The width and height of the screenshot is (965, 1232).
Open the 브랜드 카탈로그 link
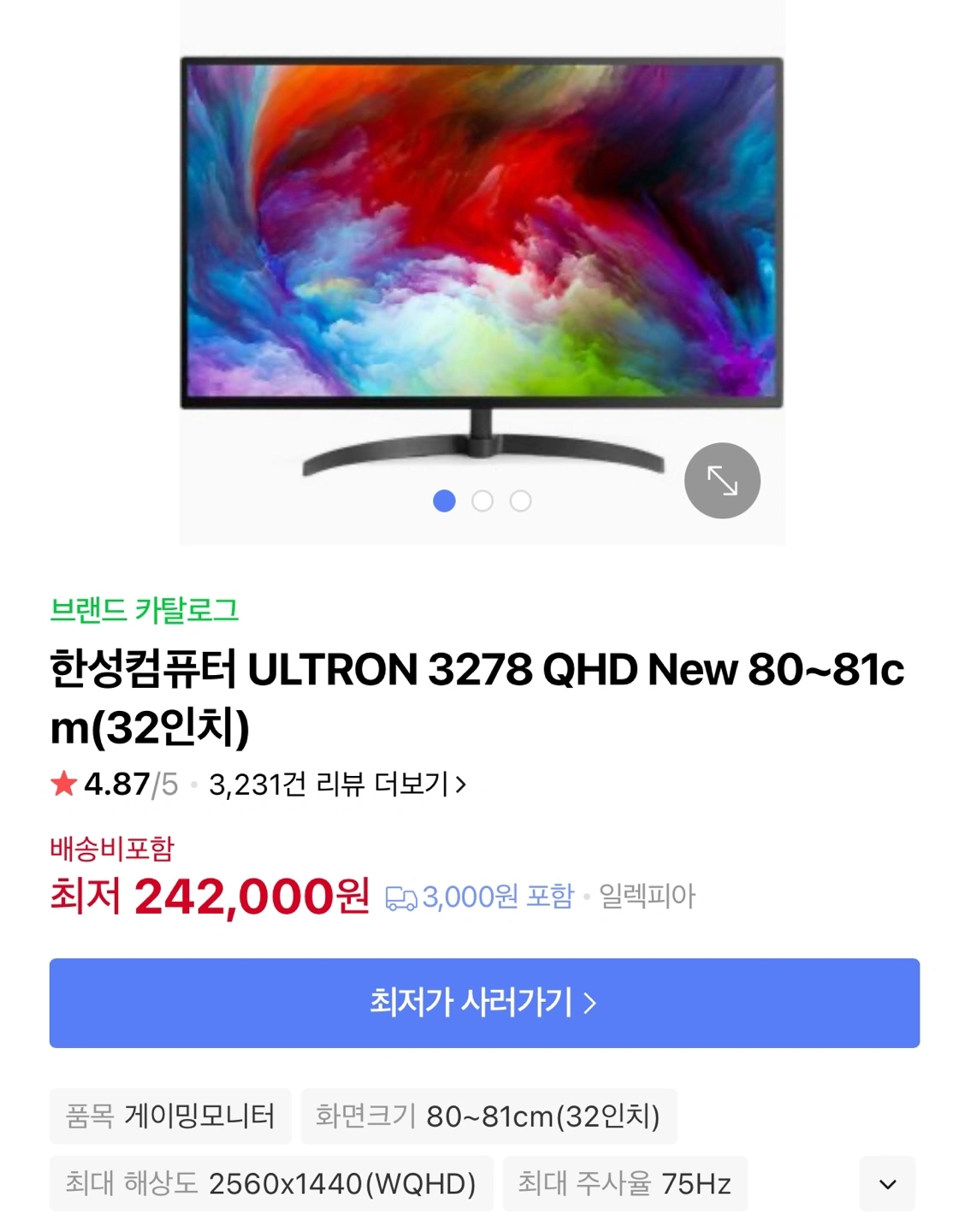[145, 609]
